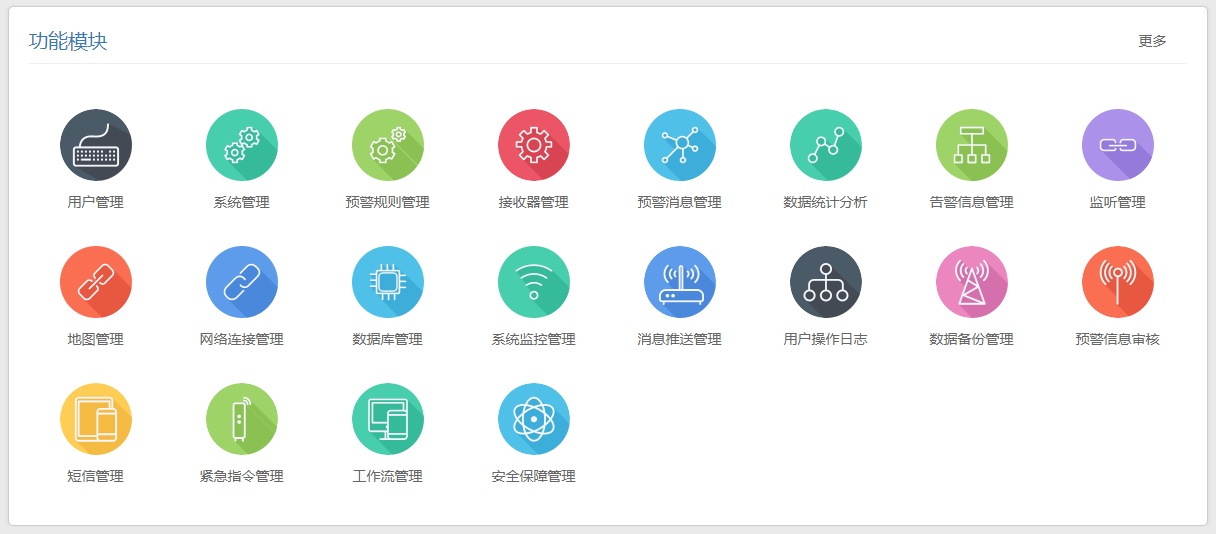The height and width of the screenshot is (534, 1216).
Task: Open 接收器管理 module
Action: tap(534, 146)
